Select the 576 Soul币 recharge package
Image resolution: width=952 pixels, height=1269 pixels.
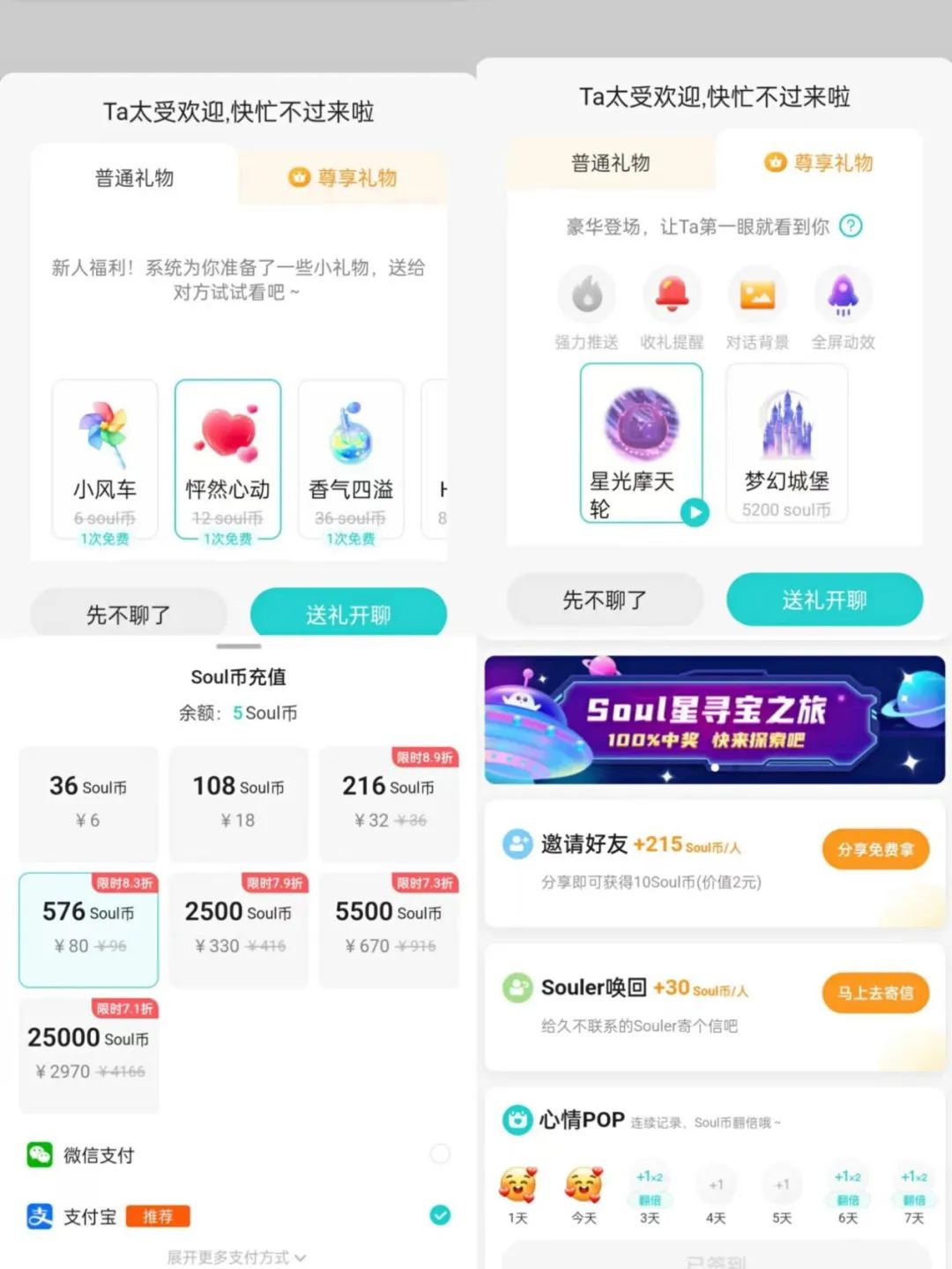click(x=88, y=929)
